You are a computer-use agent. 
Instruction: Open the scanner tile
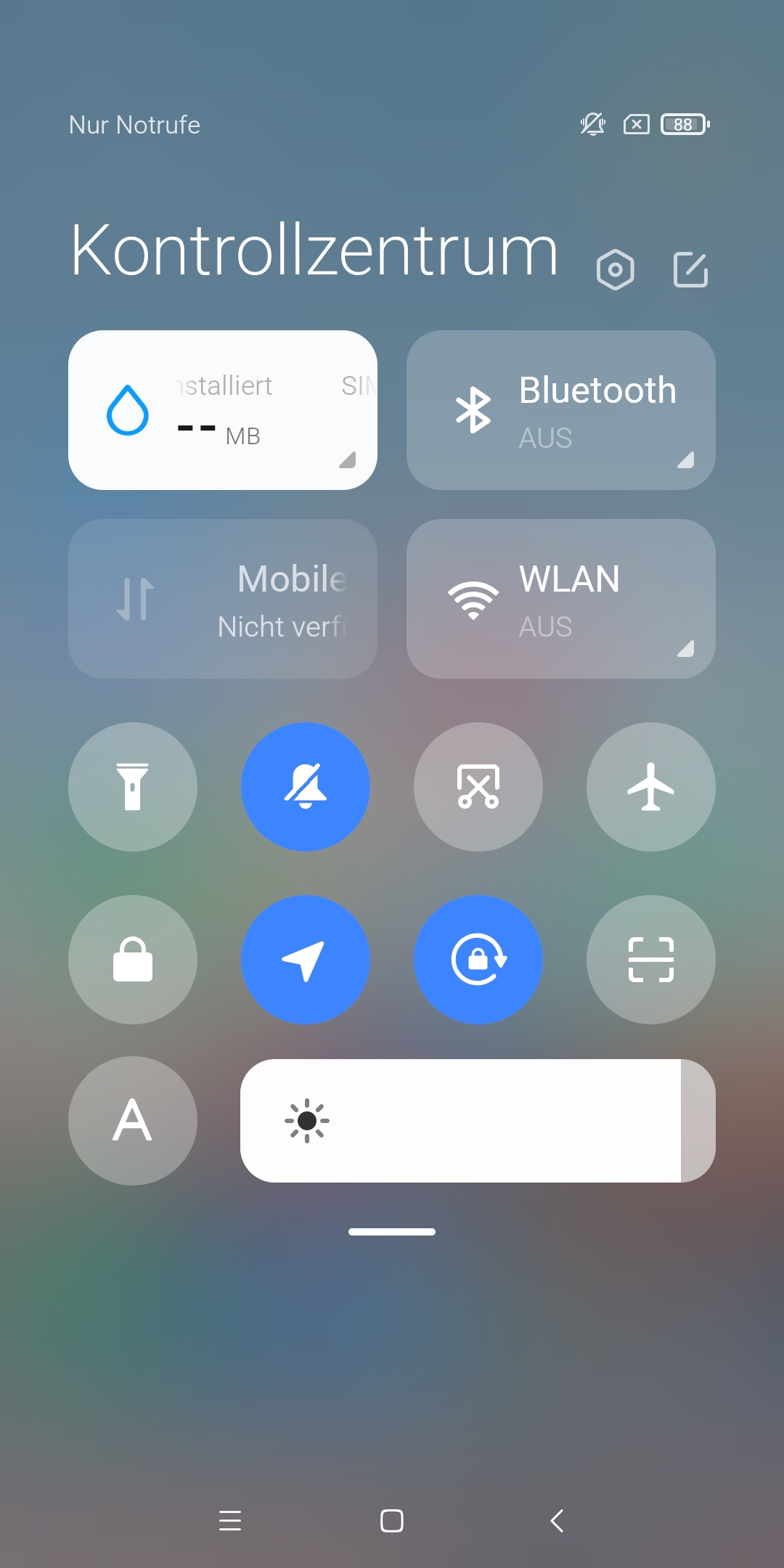click(651, 960)
